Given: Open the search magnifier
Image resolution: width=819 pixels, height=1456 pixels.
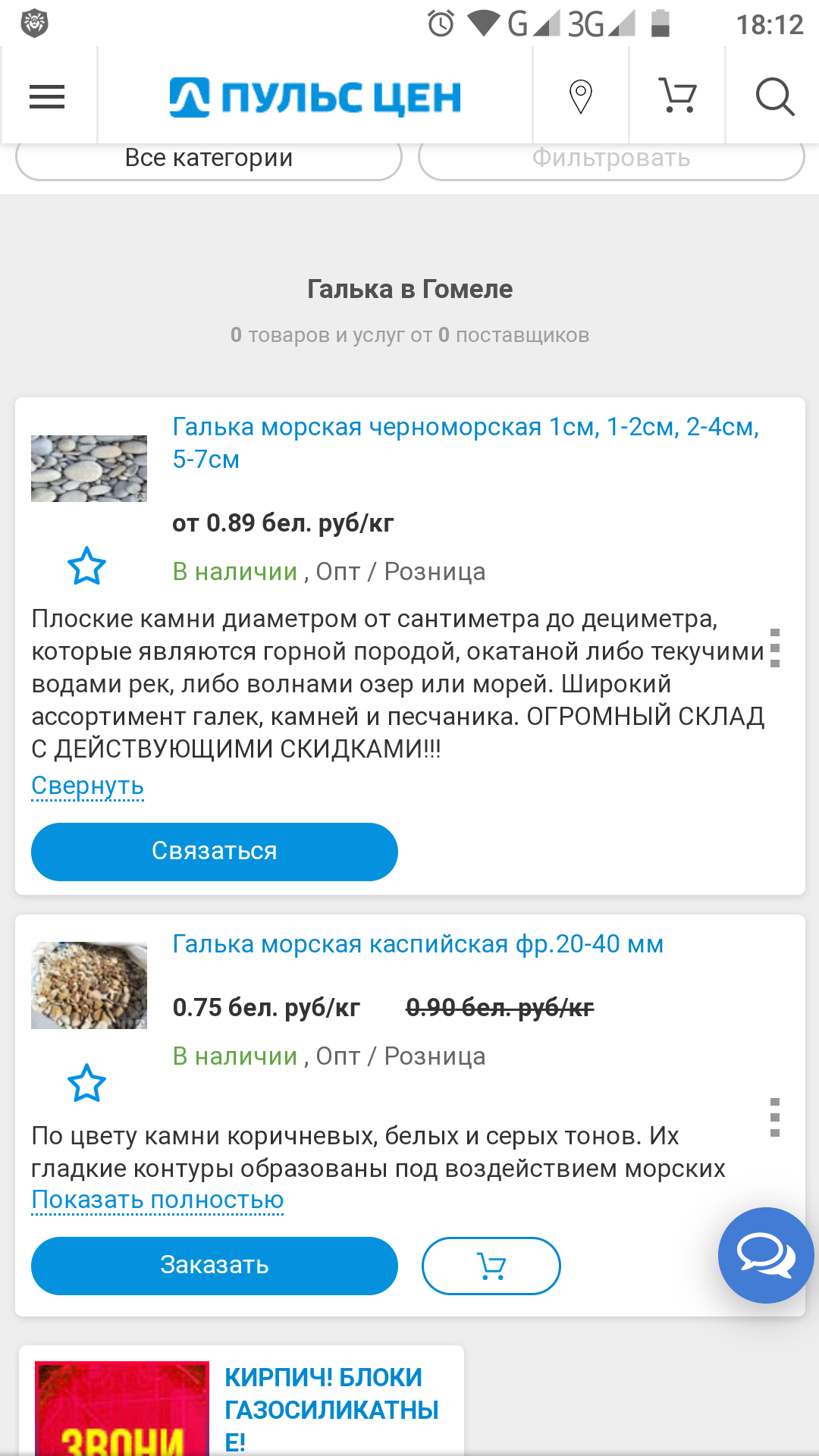Looking at the screenshot, I should pyautogui.click(x=774, y=97).
